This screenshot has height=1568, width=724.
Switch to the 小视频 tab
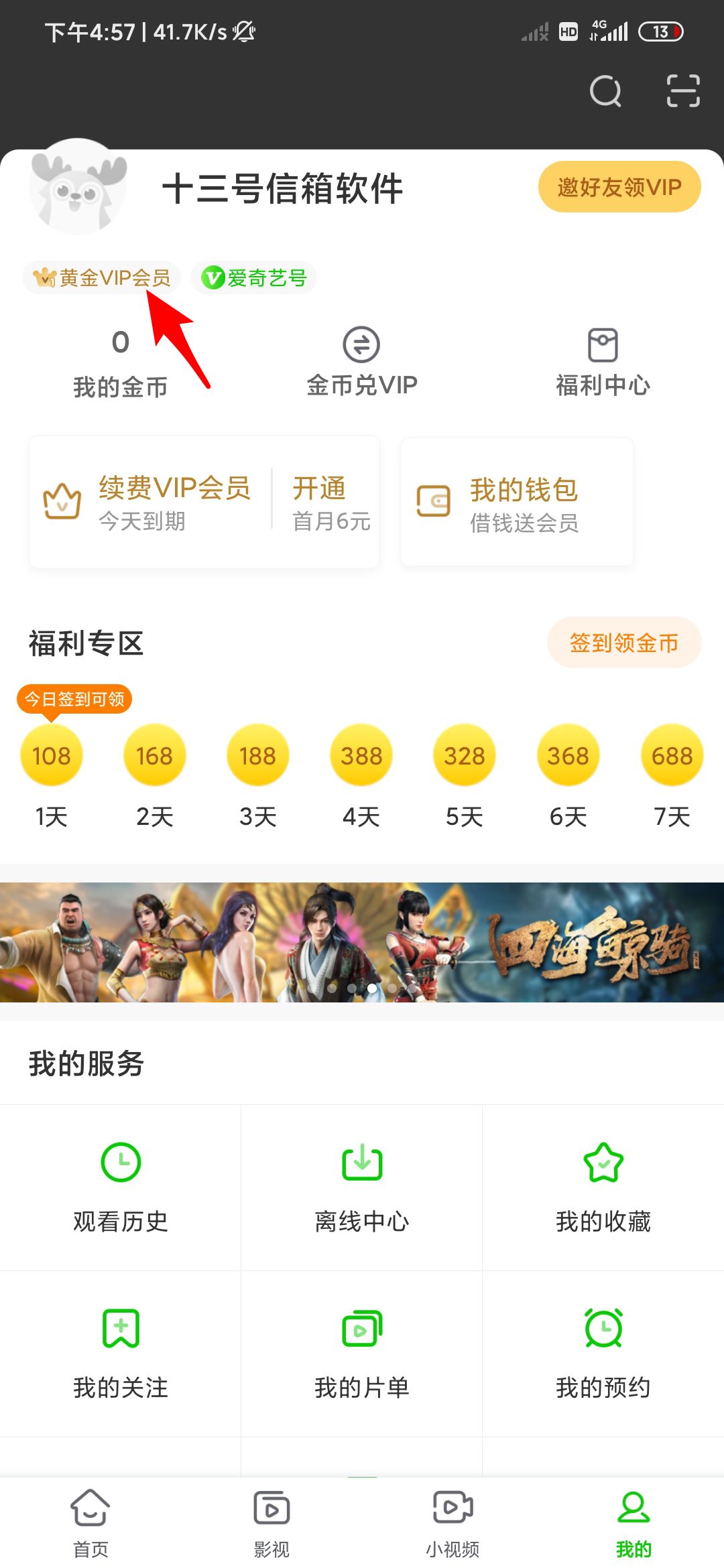(452, 1521)
